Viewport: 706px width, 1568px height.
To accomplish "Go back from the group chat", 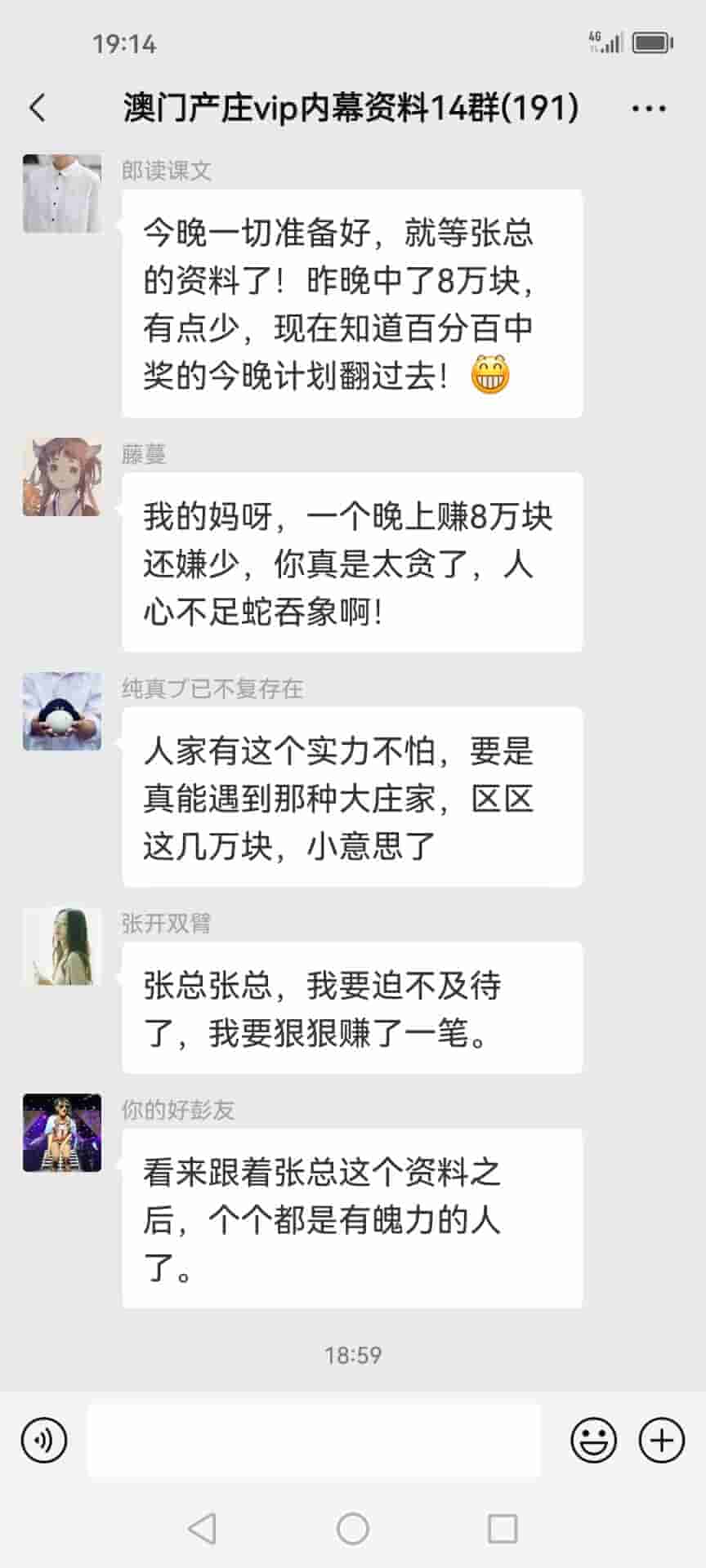I will (38, 108).
